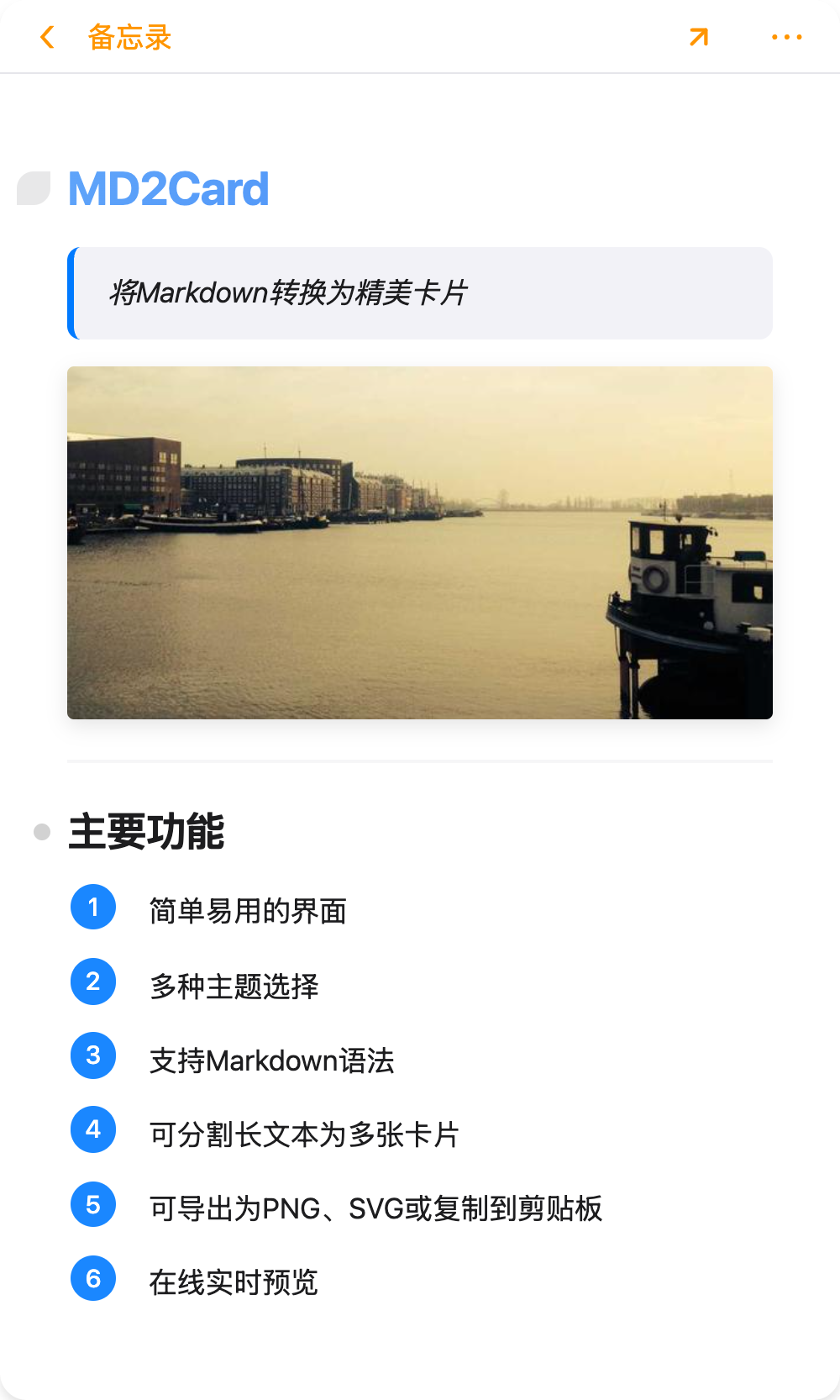Tap the harbor photo to view it
Image resolution: width=840 pixels, height=1400 pixels.
420,542
